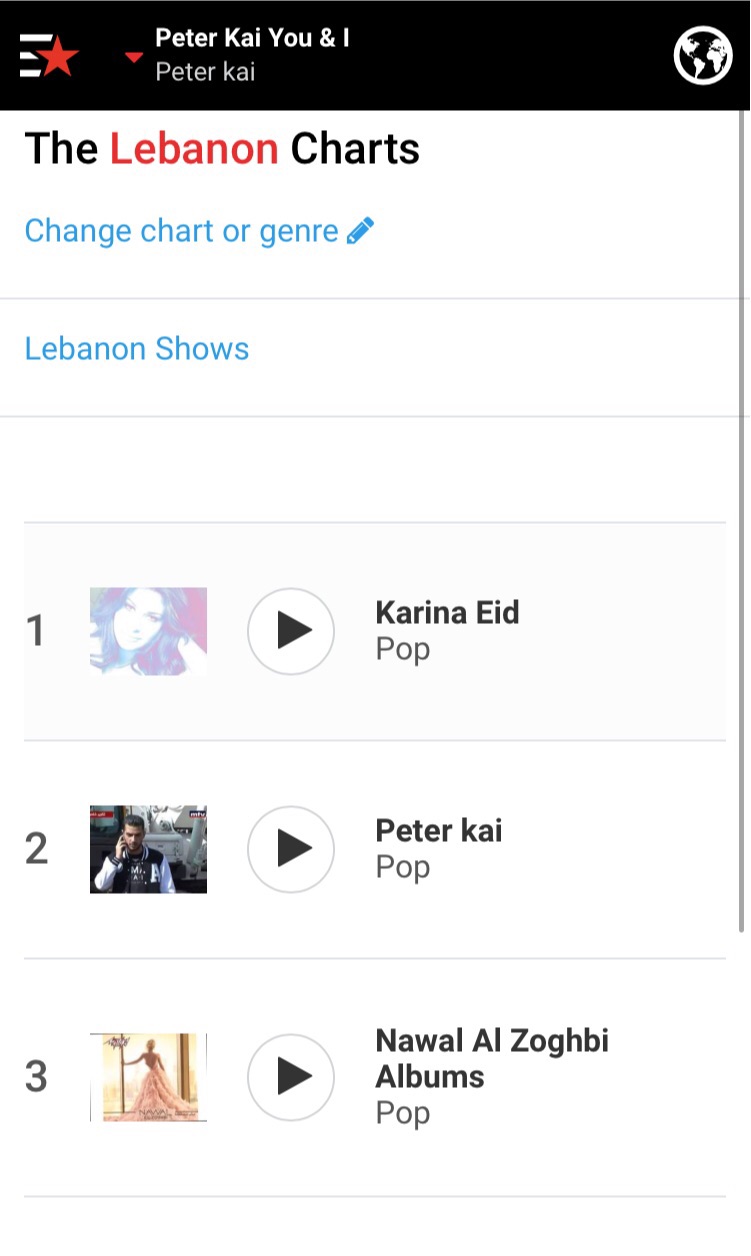Open the Lebanon Shows link
Image resolution: width=751 pixels, height=1256 pixels.
coord(137,349)
